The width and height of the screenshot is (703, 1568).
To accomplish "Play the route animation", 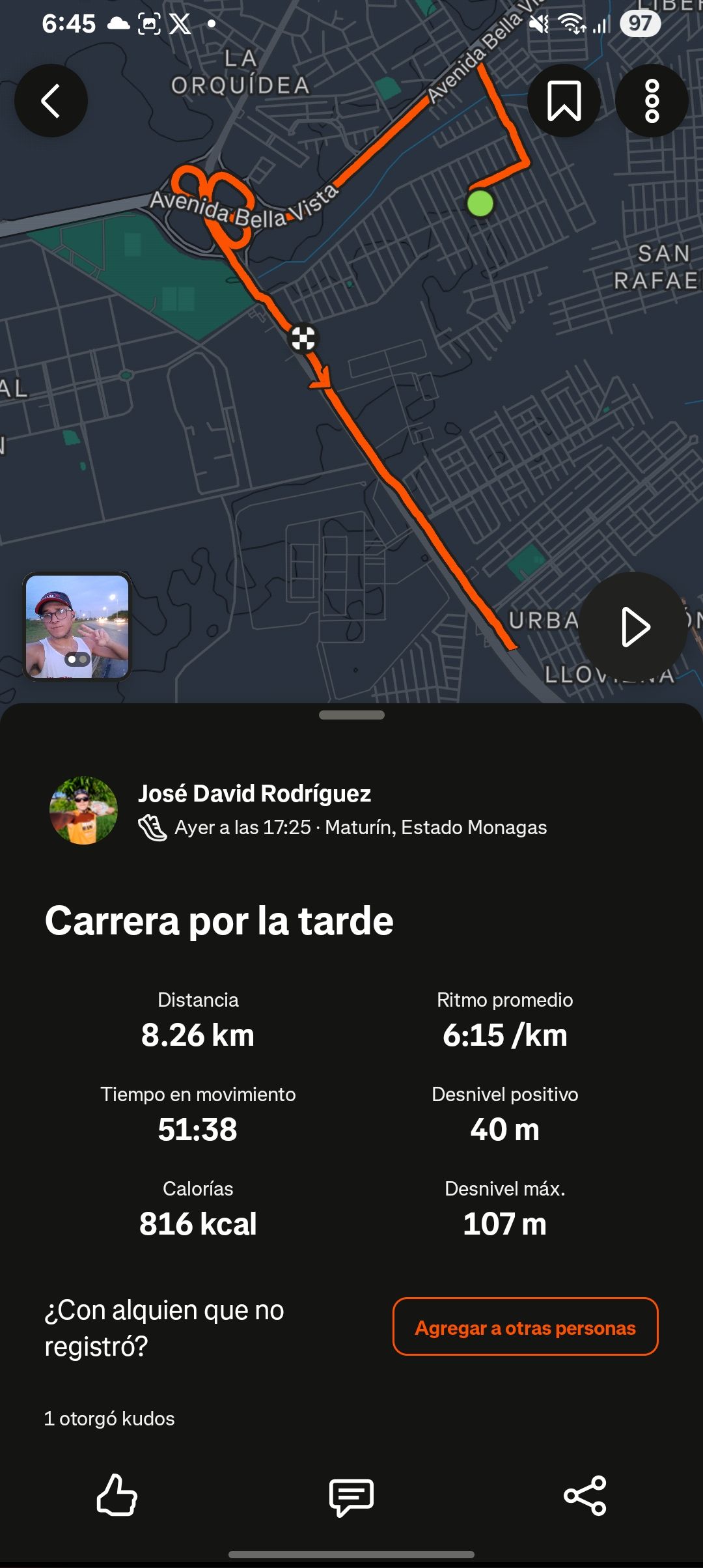I will pyautogui.click(x=633, y=626).
